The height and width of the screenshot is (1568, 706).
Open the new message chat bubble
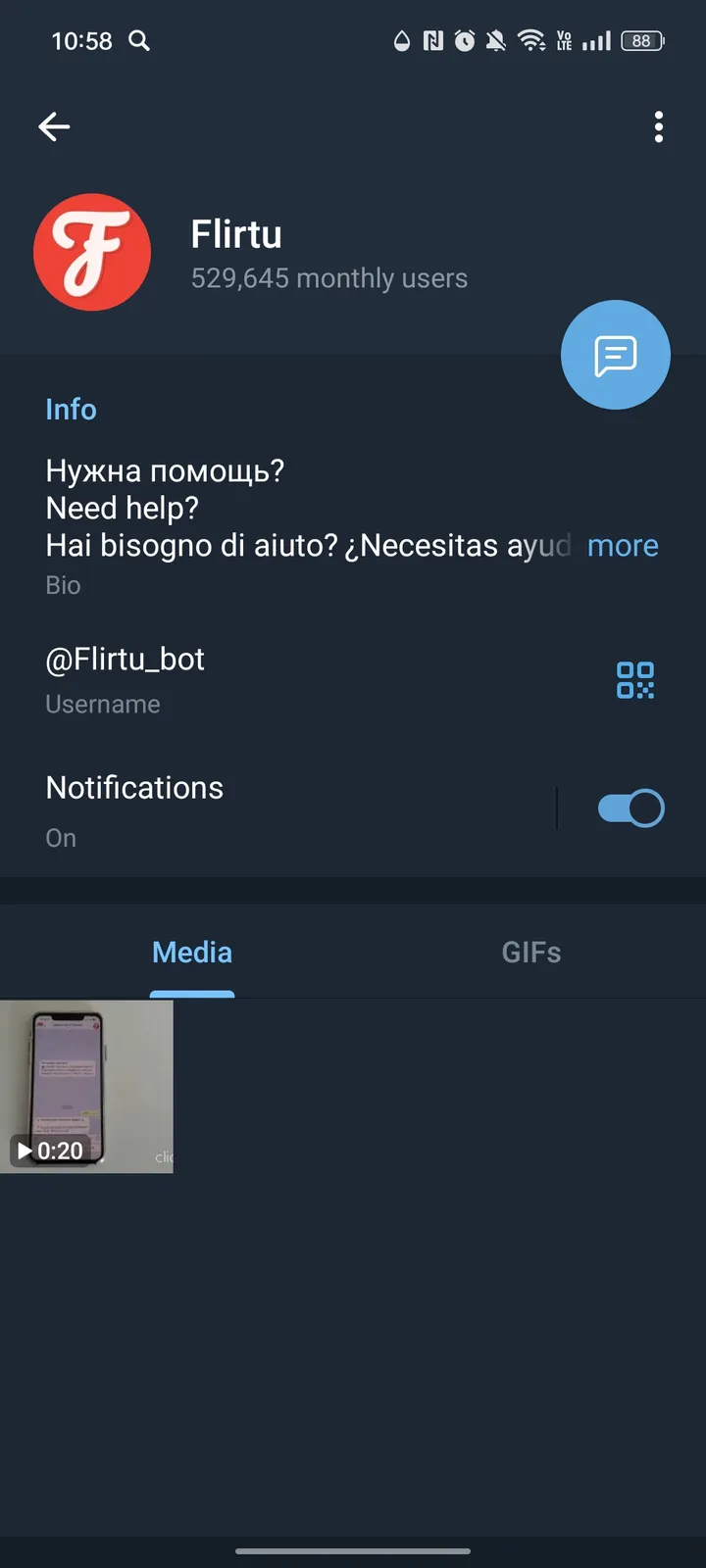615,355
